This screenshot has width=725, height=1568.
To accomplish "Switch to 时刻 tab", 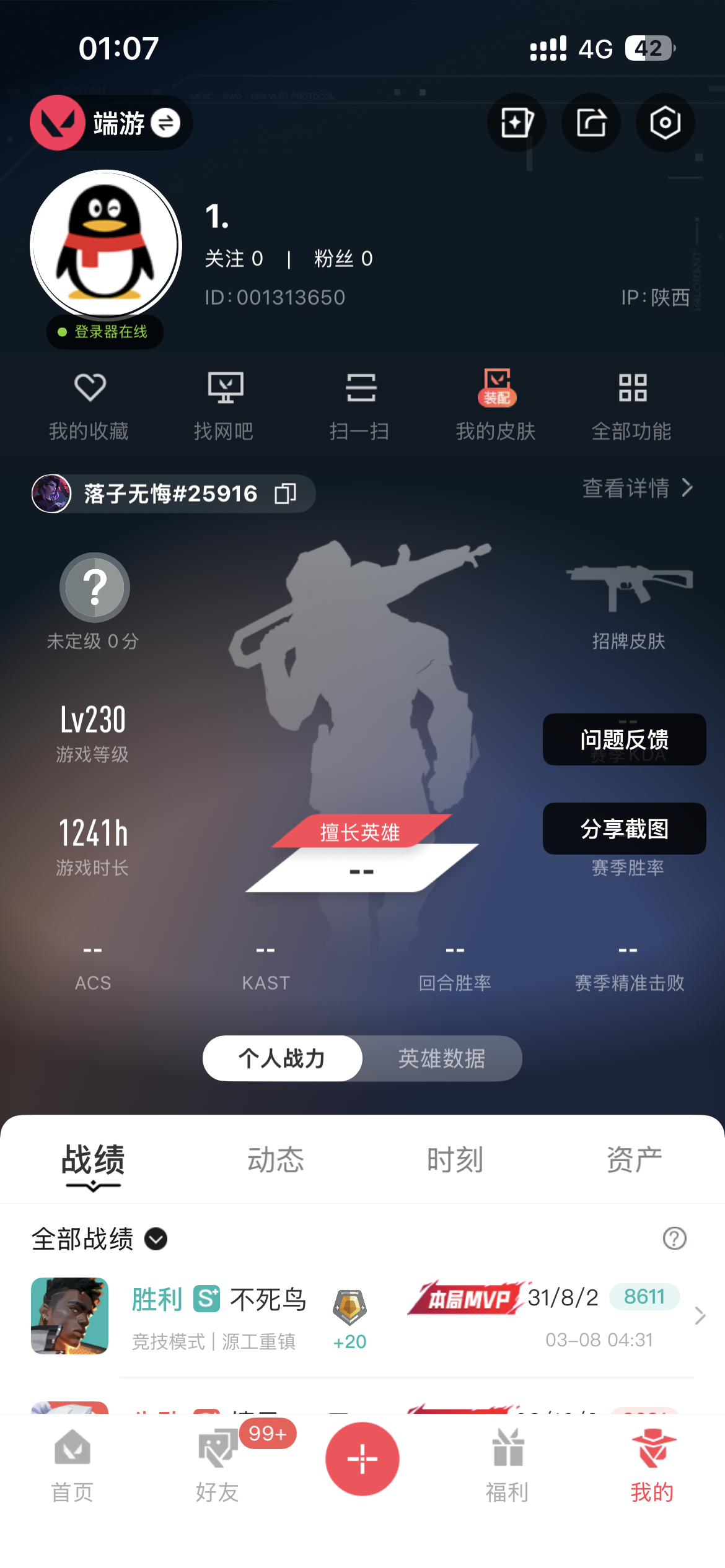I will pos(455,1160).
